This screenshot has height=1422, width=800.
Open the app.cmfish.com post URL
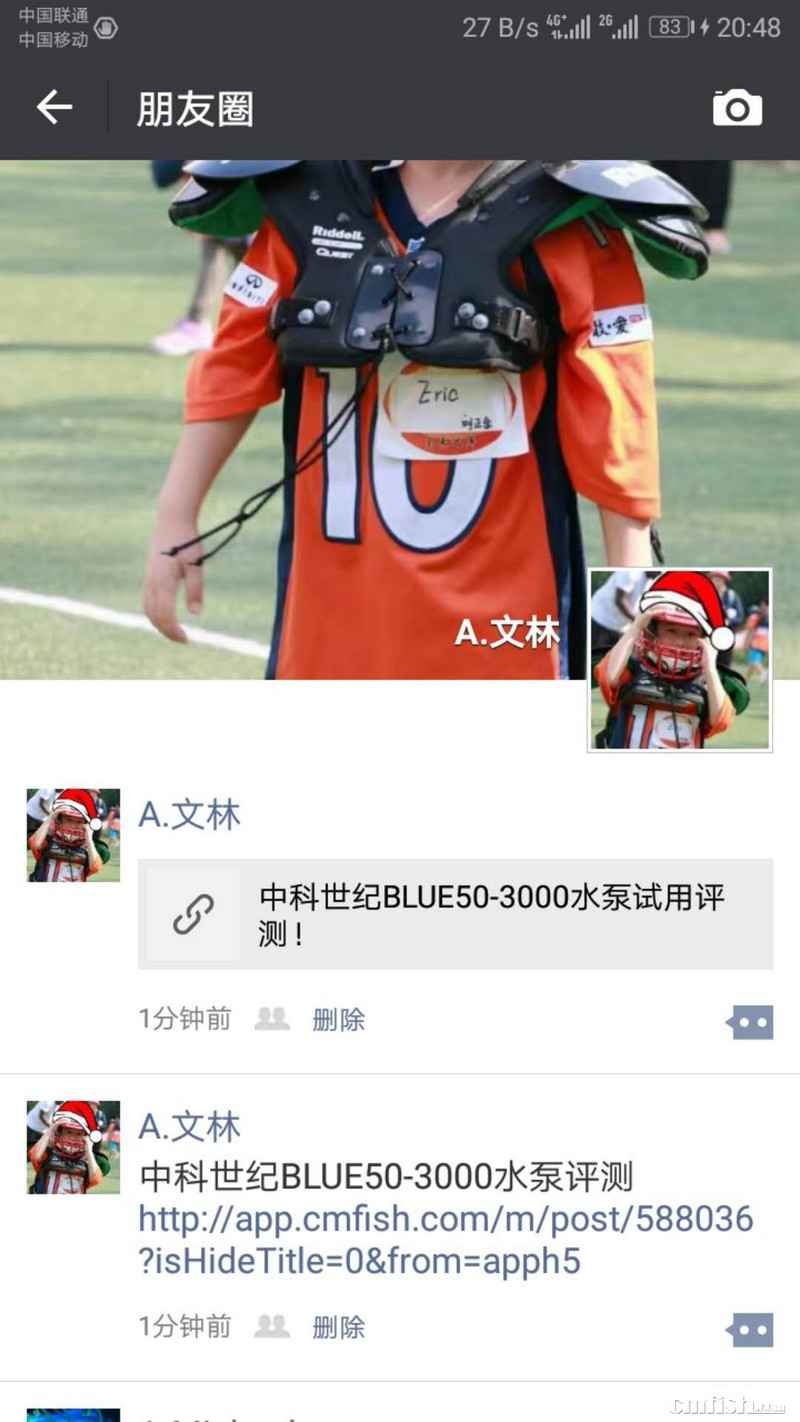(445, 1240)
